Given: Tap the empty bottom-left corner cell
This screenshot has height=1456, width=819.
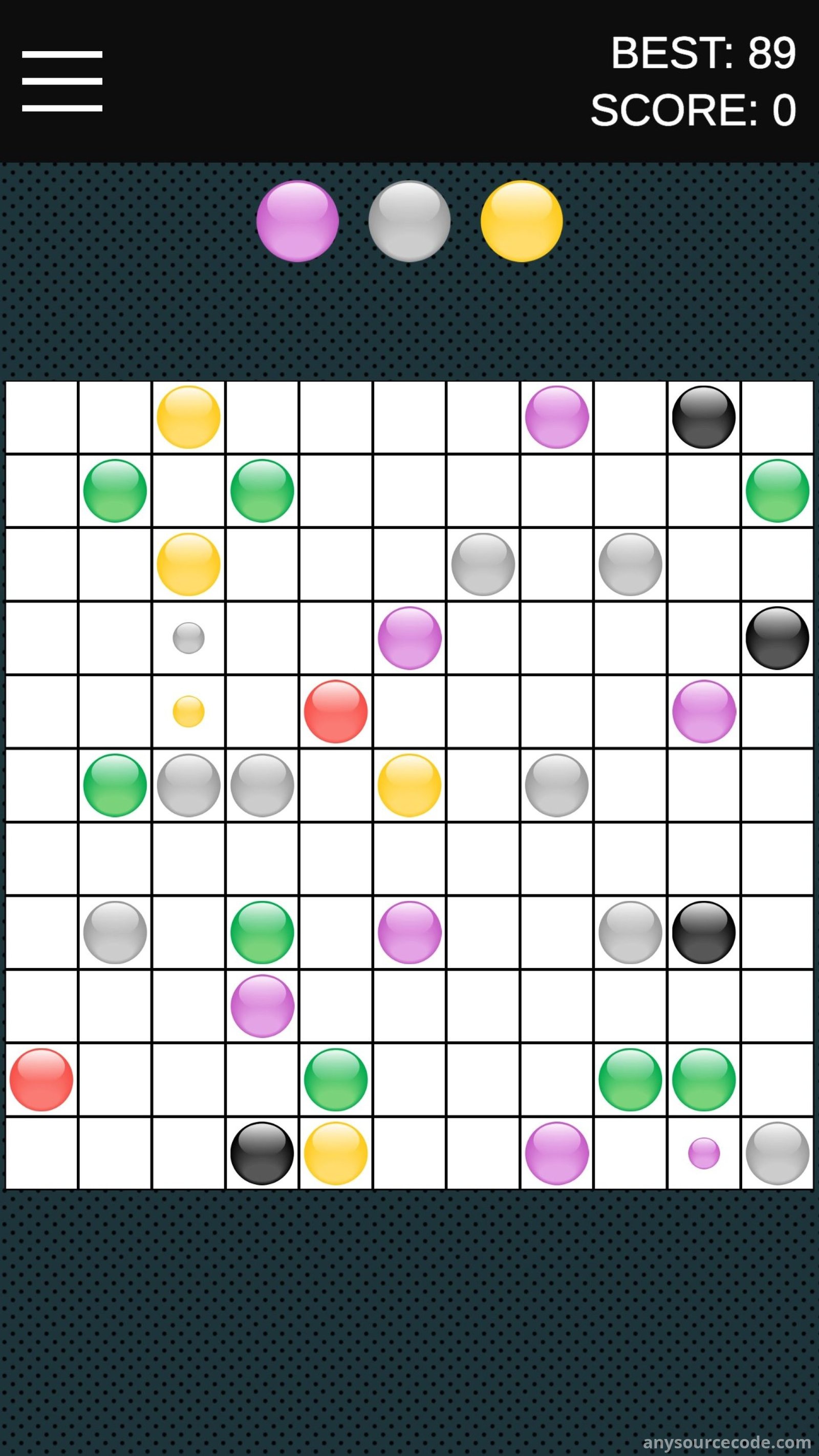Looking at the screenshot, I should [x=41, y=1153].
